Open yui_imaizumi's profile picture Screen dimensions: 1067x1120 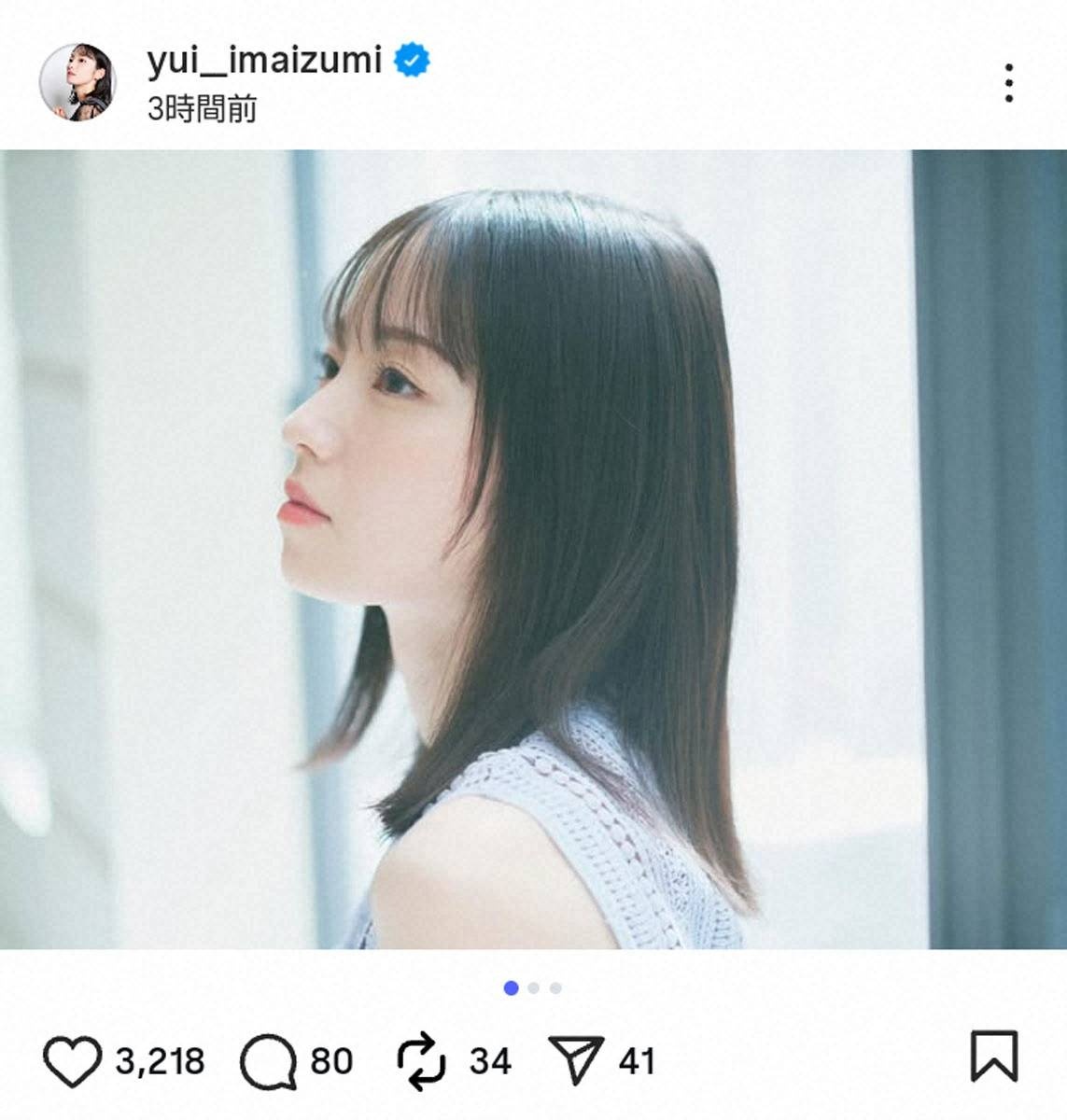pos(77,82)
